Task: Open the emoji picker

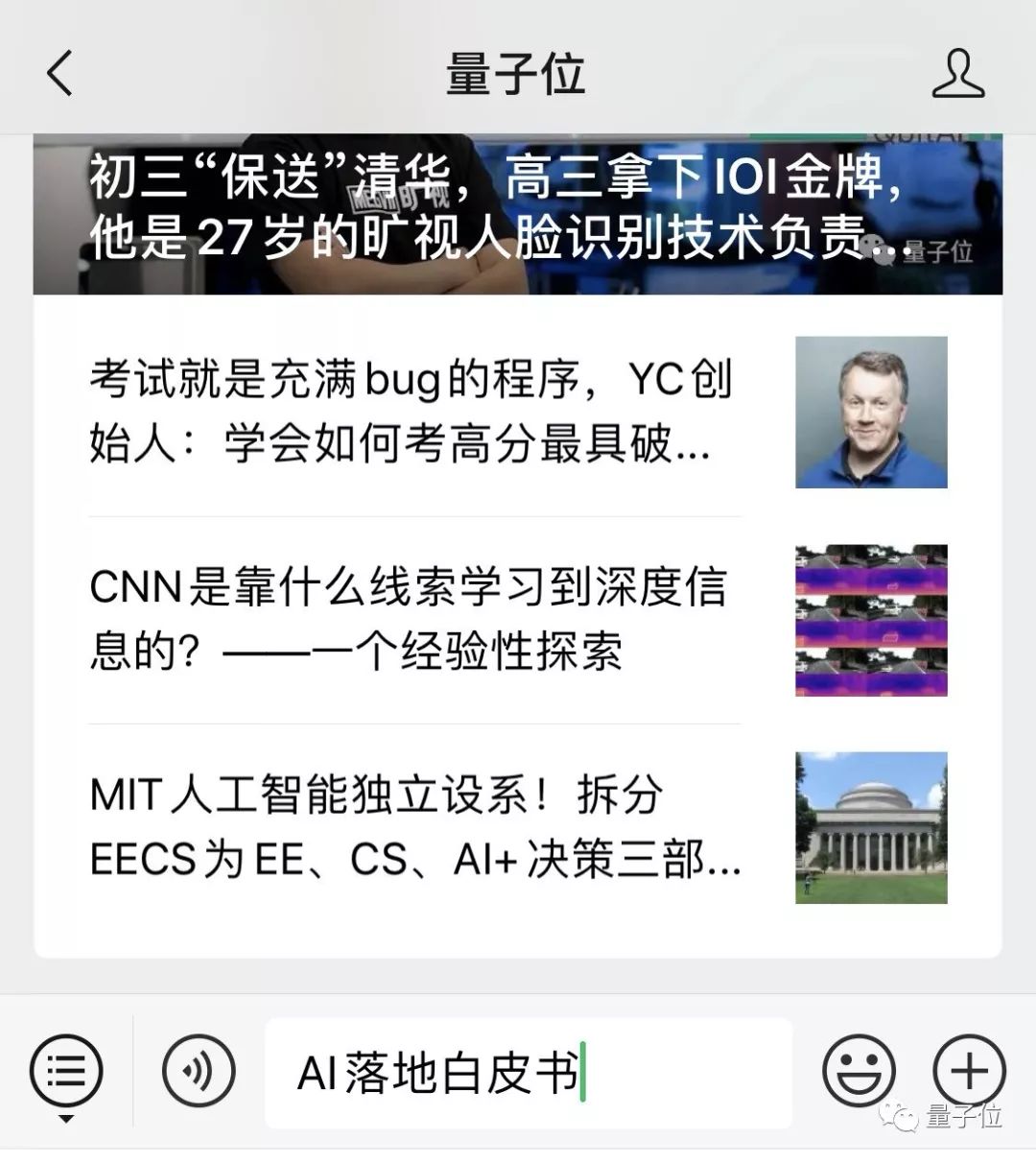Action: pos(859,1071)
